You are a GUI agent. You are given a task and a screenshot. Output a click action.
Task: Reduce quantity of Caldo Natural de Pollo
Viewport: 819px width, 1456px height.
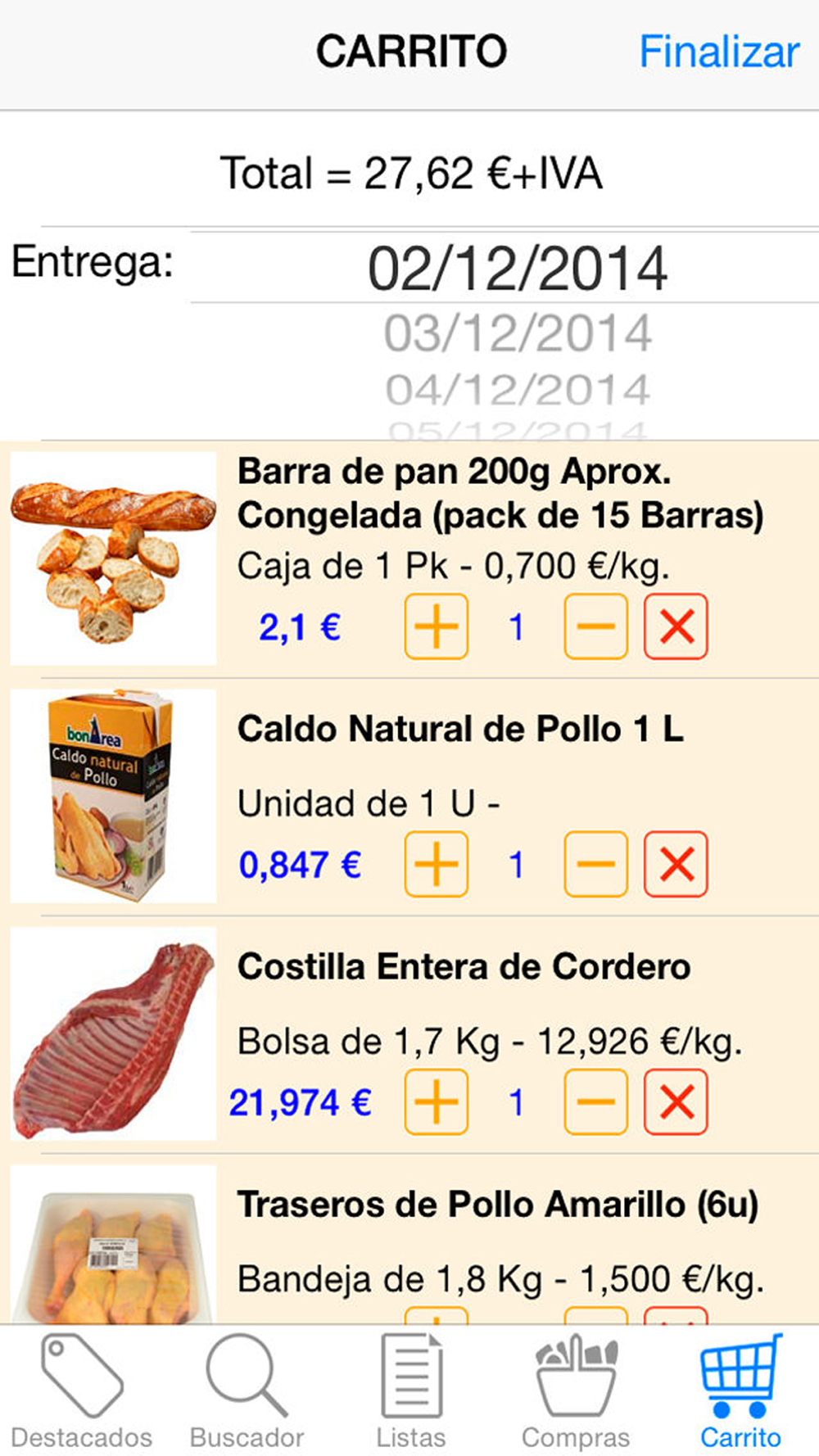pyautogui.click(x=595, y=865)
